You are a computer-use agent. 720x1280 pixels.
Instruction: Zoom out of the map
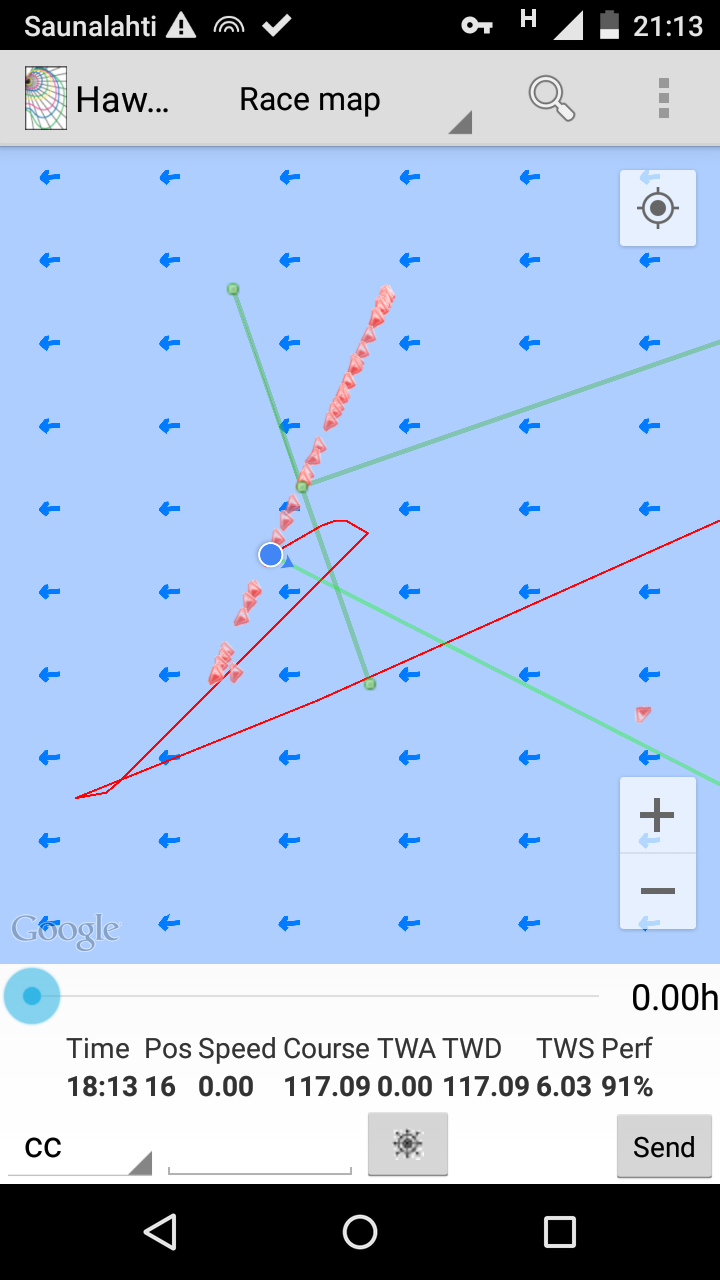coord(657,891)
